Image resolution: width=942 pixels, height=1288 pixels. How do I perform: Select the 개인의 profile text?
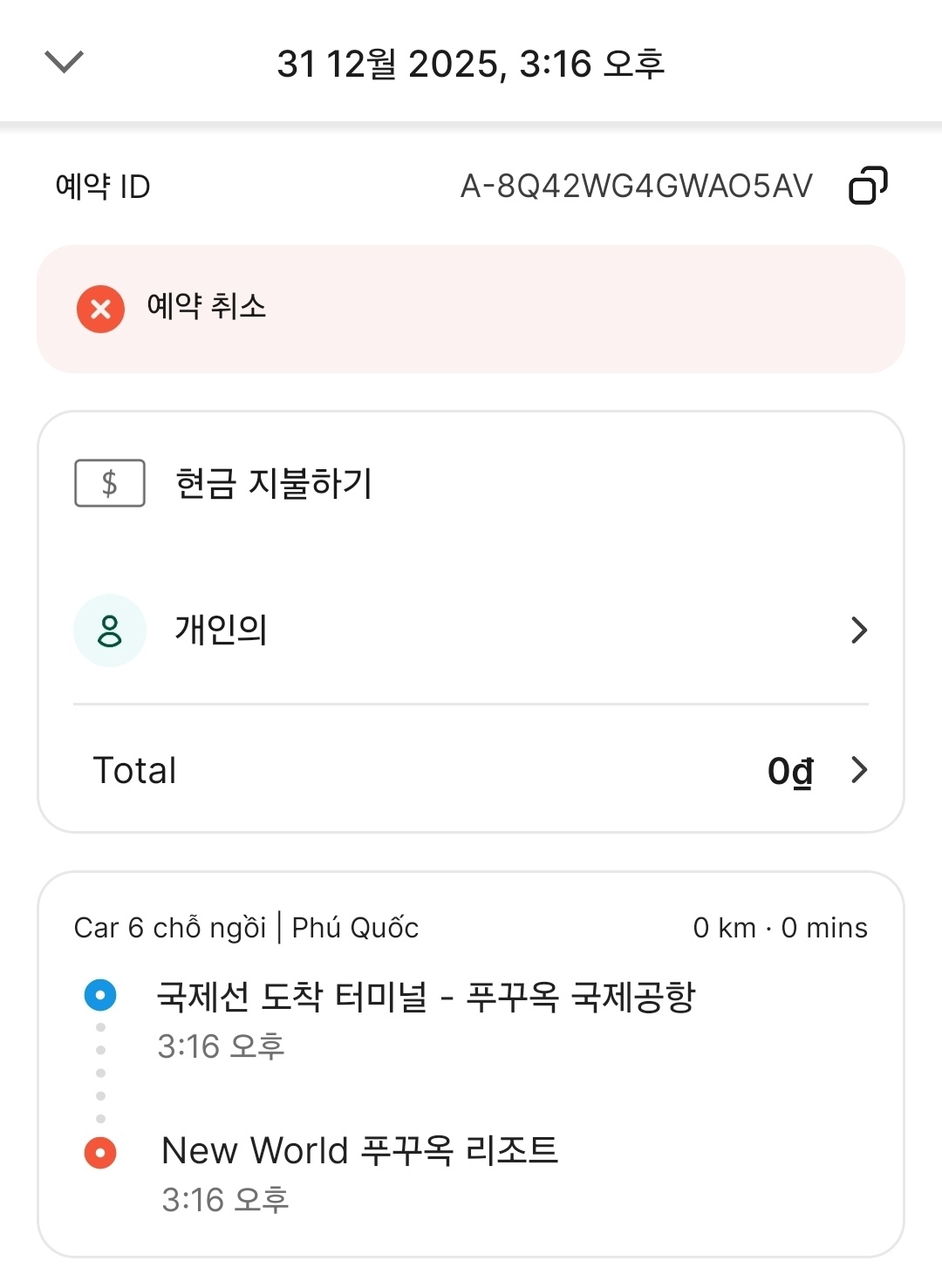(x=215, y=630)
